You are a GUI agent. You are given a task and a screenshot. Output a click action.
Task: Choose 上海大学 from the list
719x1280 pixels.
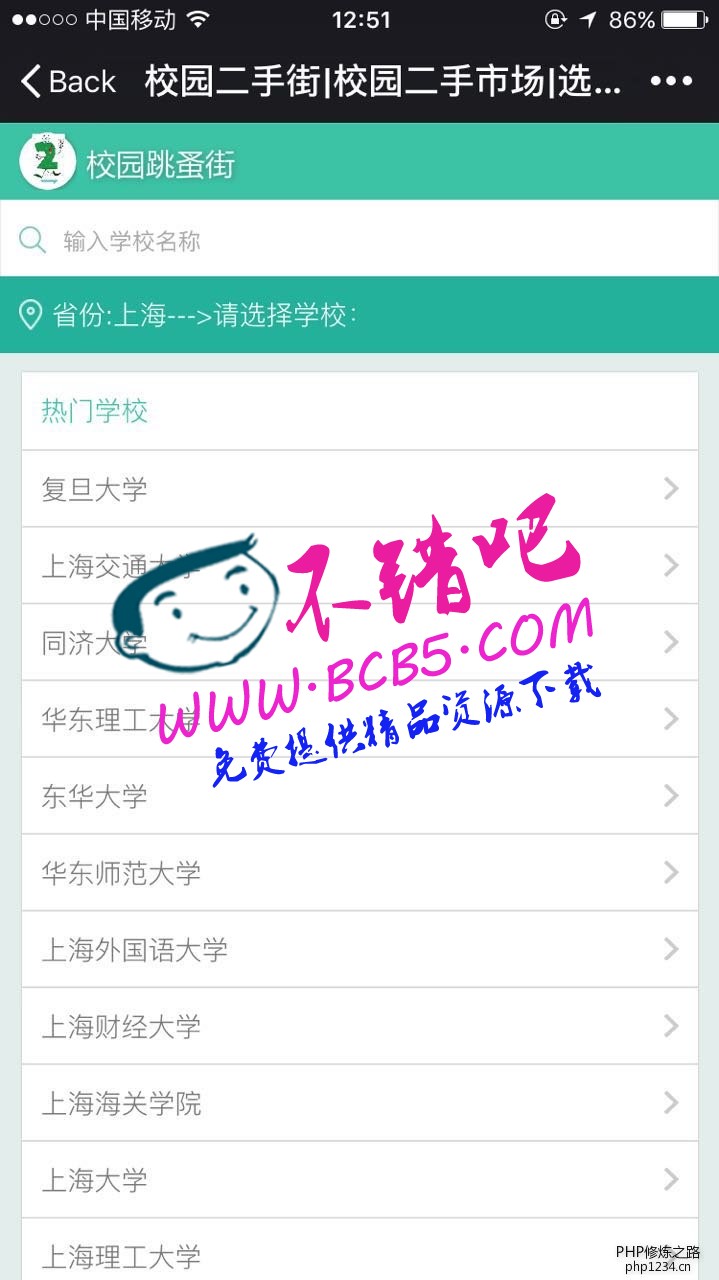point(359,1180)
